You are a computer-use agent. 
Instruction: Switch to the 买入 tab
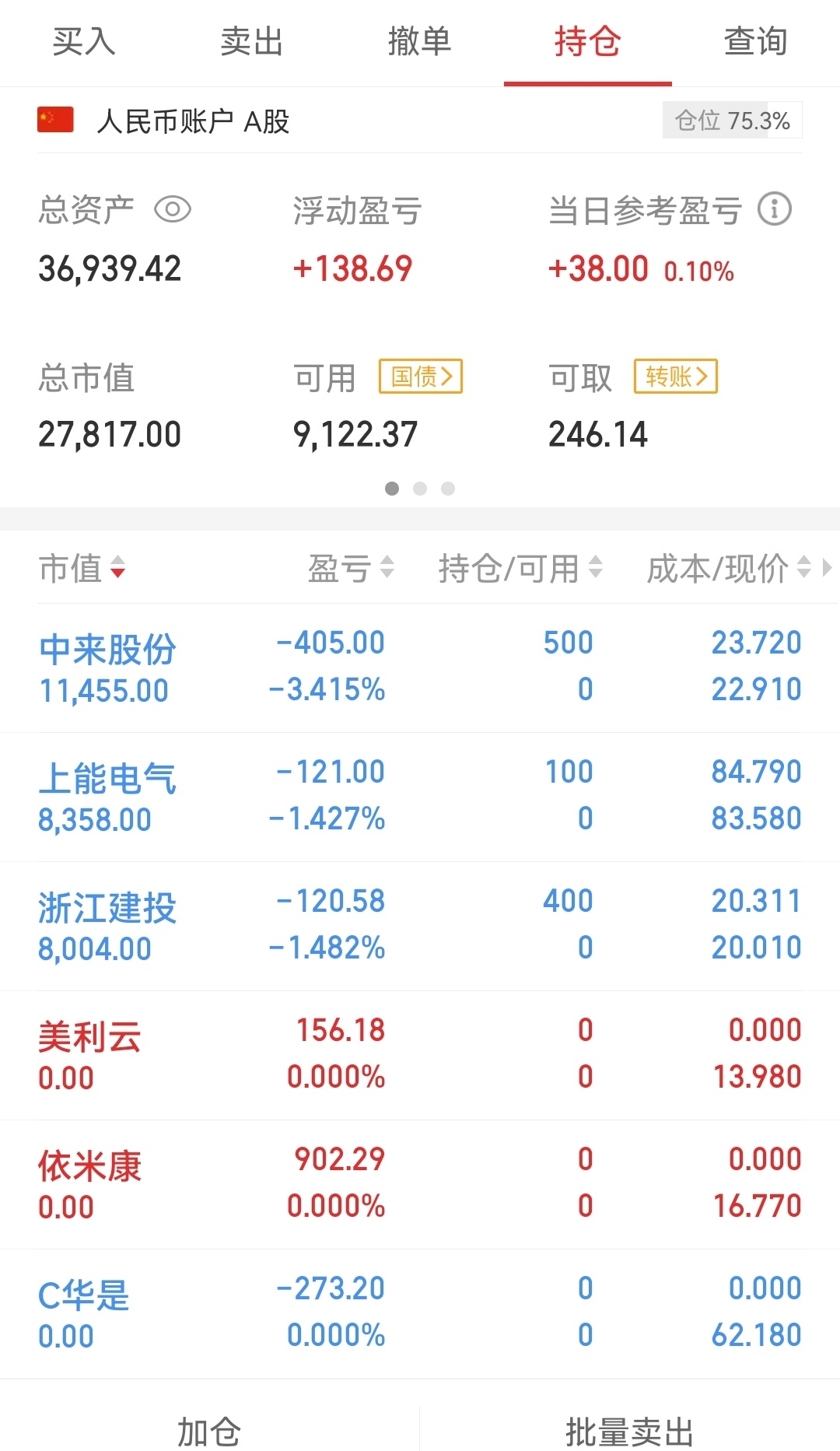pos(84,42)
